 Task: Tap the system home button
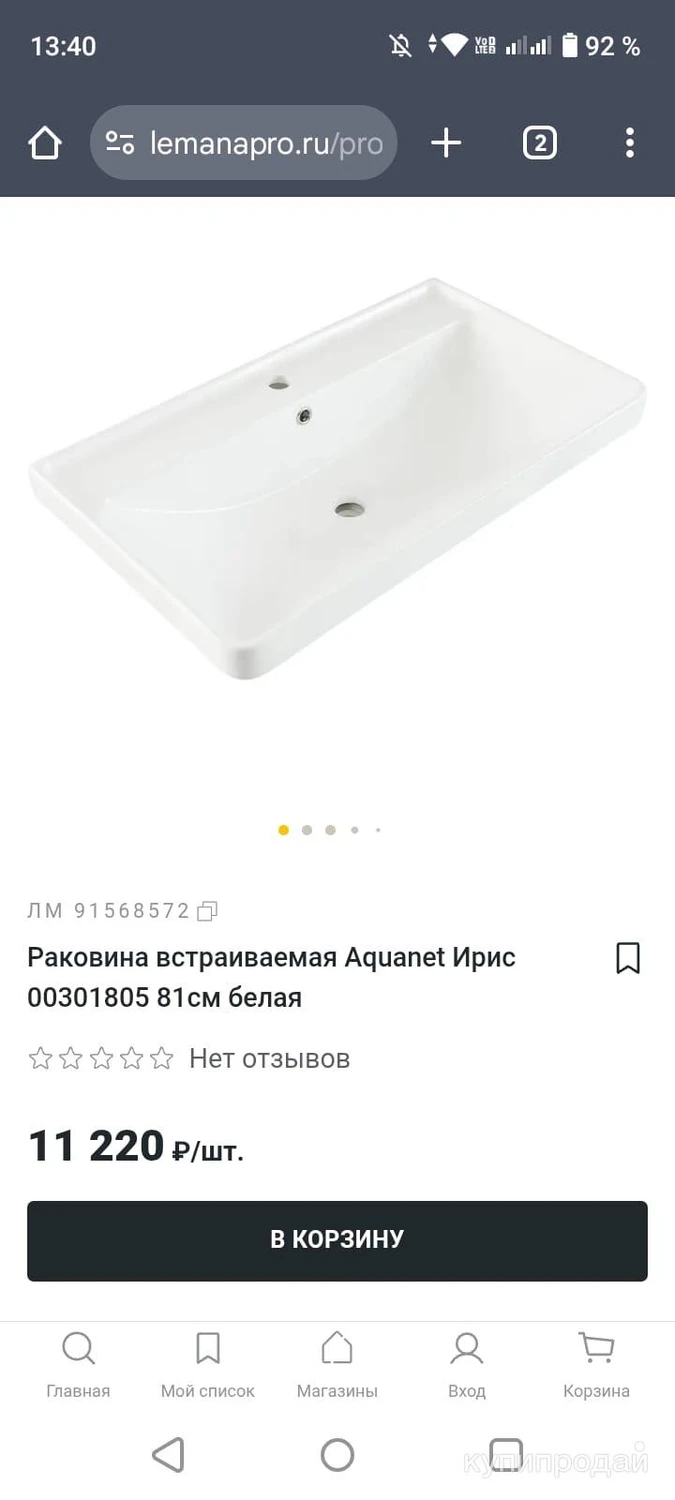tap(337, 1455)
